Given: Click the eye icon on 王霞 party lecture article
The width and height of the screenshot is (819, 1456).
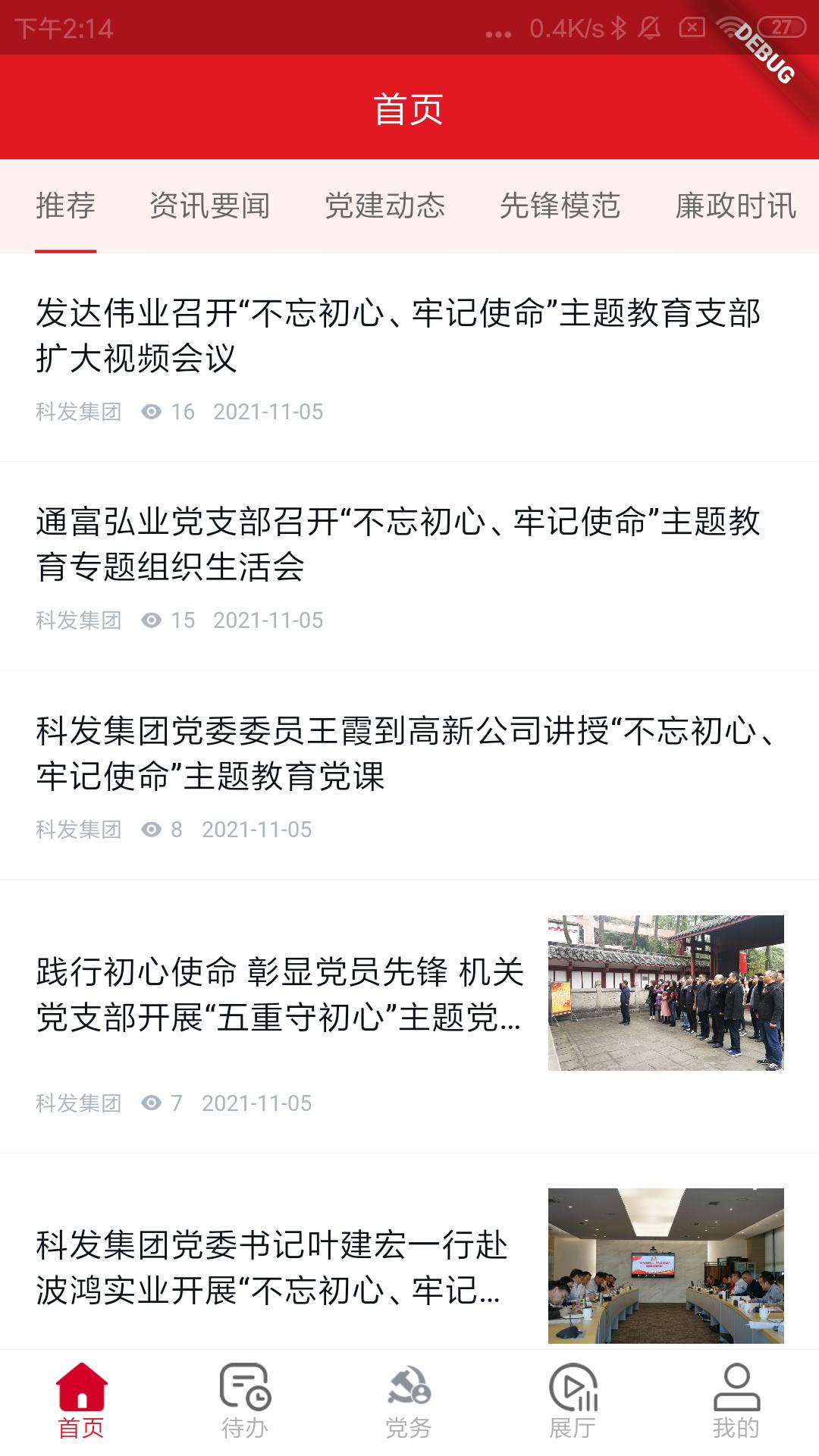Looking at the screenshot, I should click(152, 830).
